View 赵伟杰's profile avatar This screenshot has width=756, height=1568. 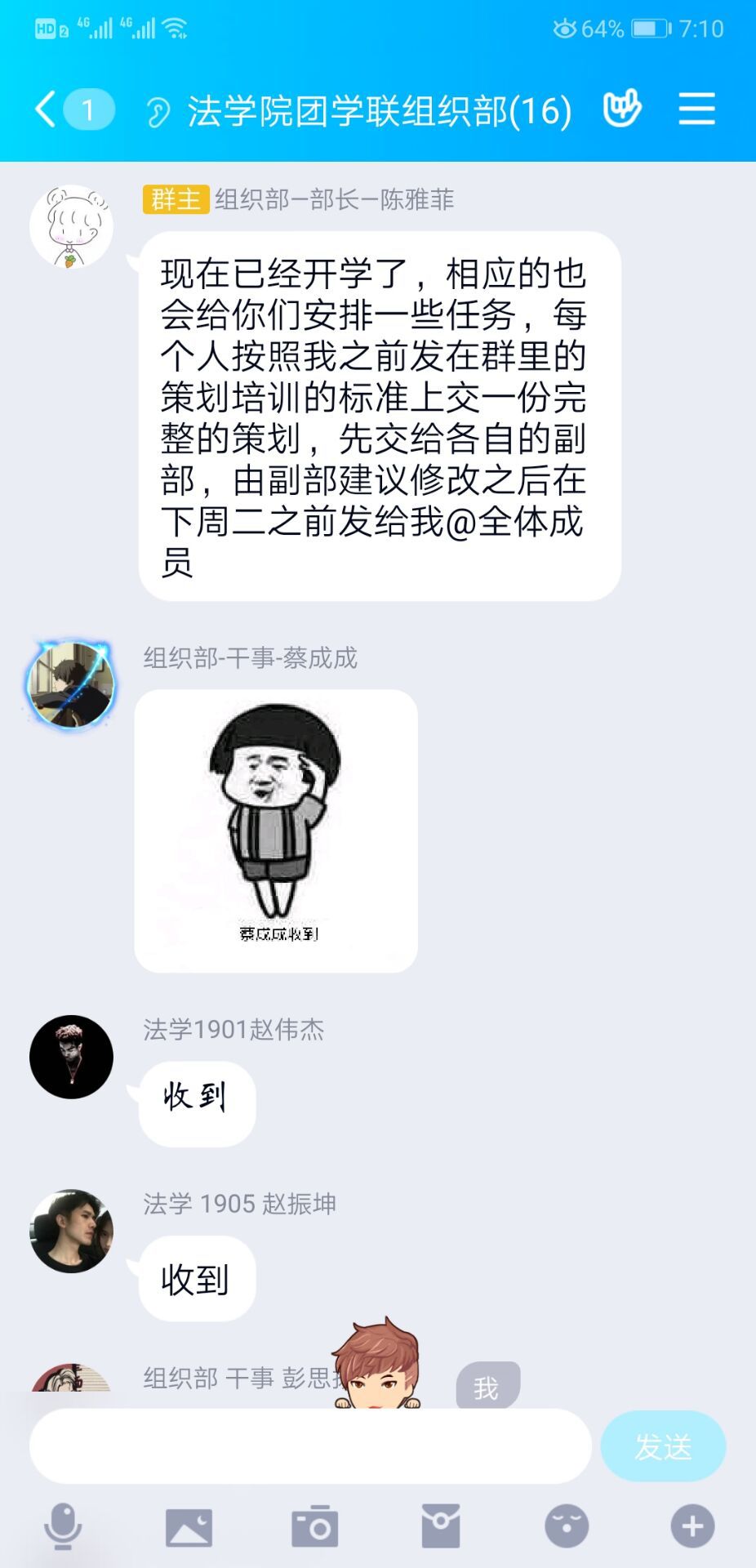pos(71,1057)
